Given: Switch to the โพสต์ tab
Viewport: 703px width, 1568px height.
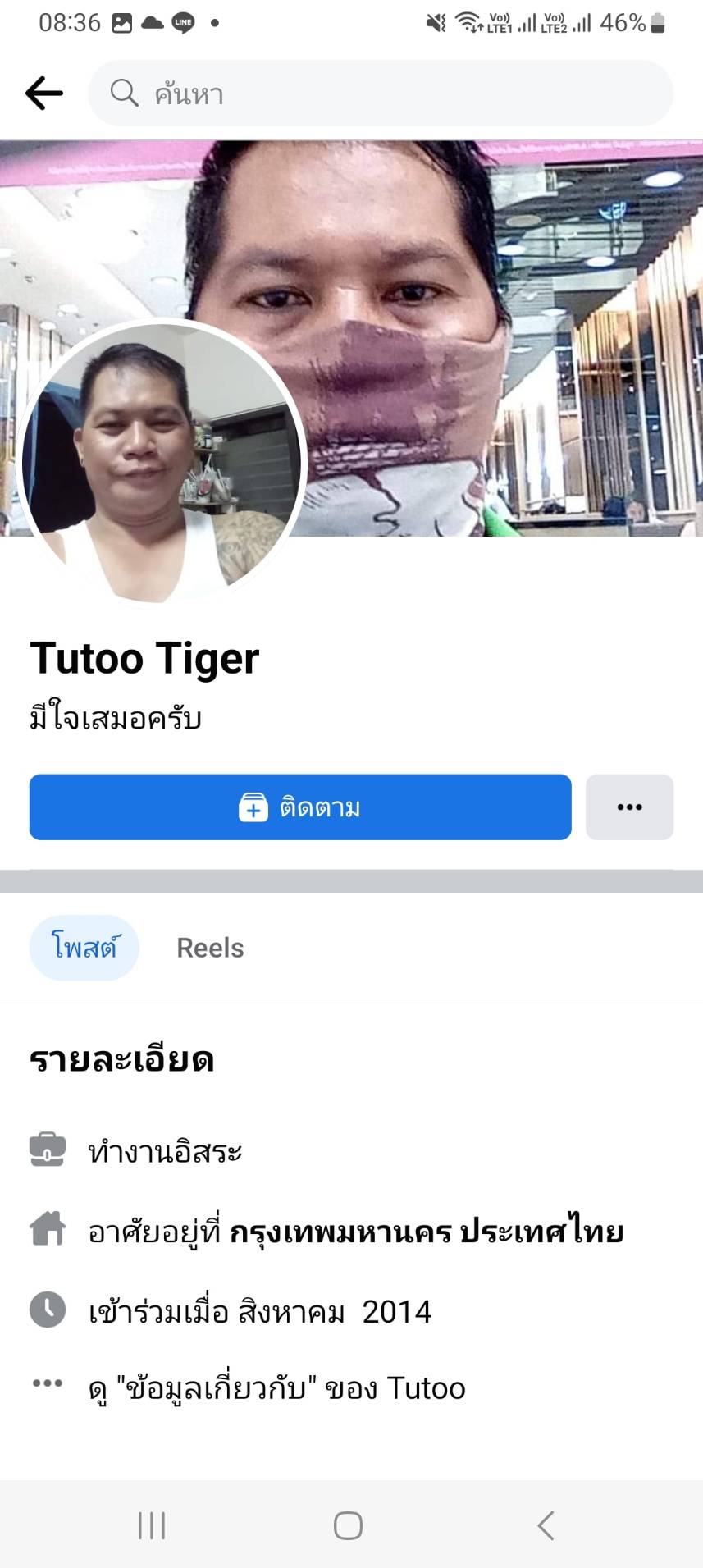Looking at the screenshot, I should click(84, 948).
